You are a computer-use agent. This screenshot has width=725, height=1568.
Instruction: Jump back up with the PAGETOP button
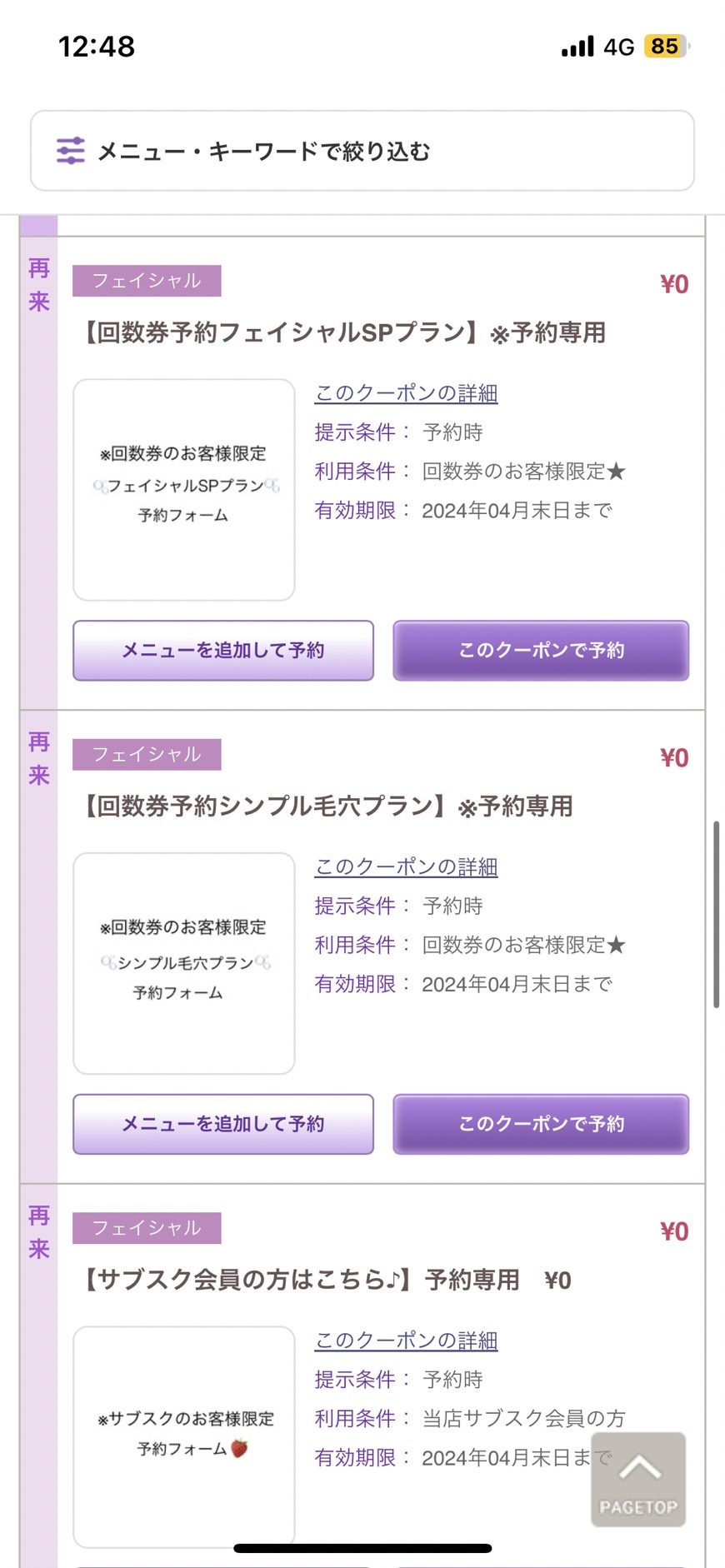click(x=638, y=1480)
